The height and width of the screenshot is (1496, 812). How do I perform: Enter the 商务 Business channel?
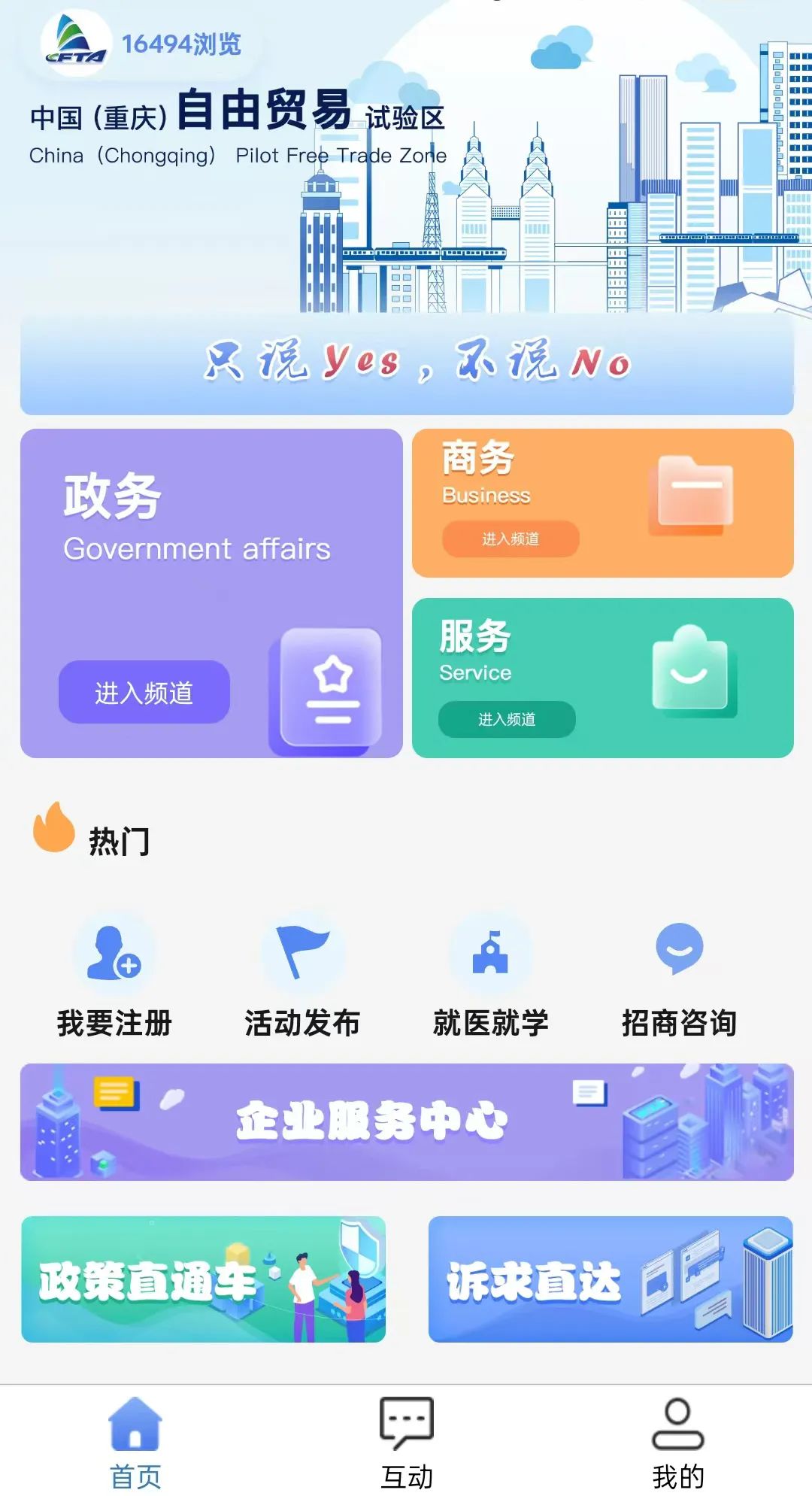click(x=511, y=539)
